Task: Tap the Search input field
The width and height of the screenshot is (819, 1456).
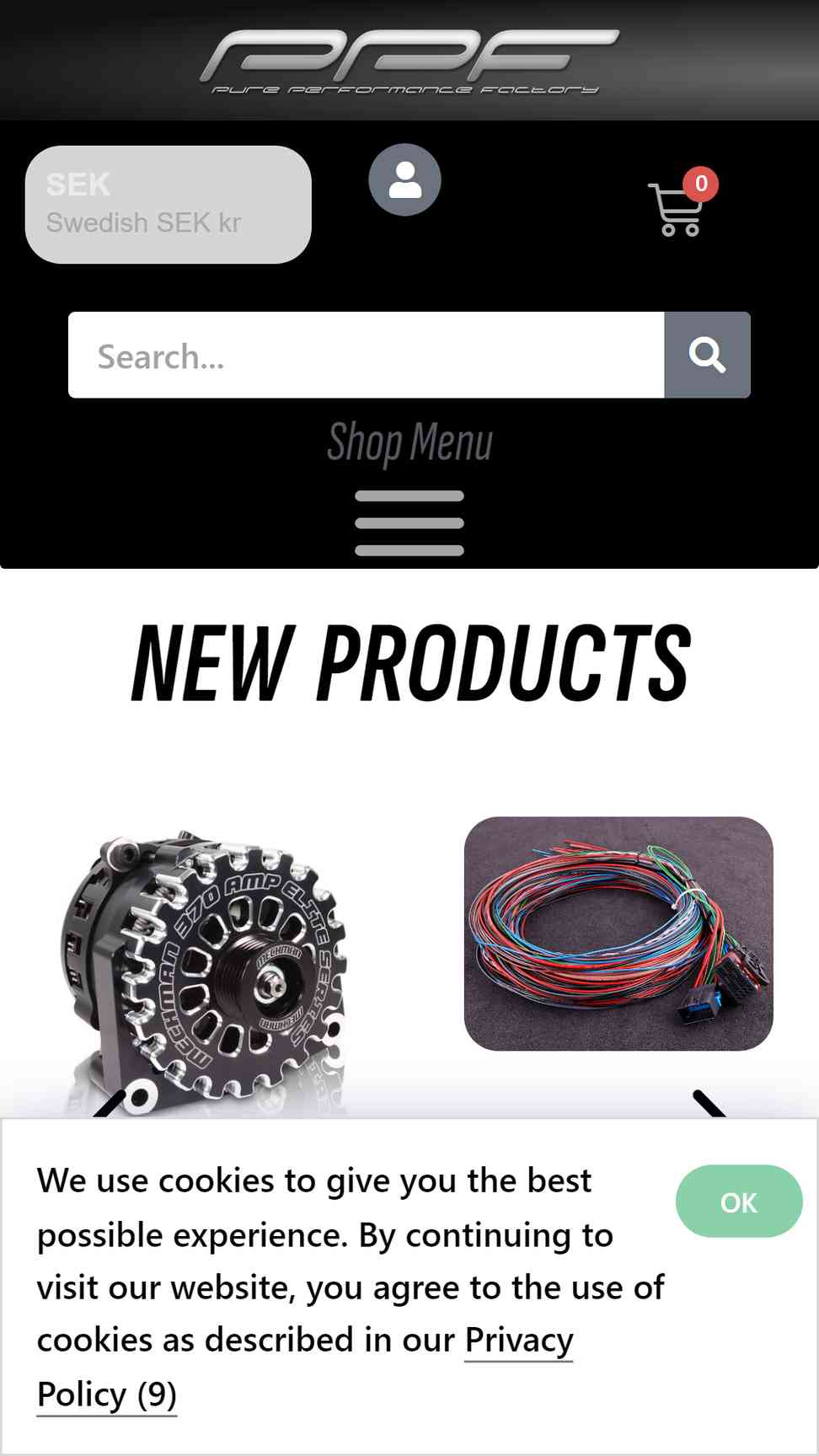Action: coord(366,355)
